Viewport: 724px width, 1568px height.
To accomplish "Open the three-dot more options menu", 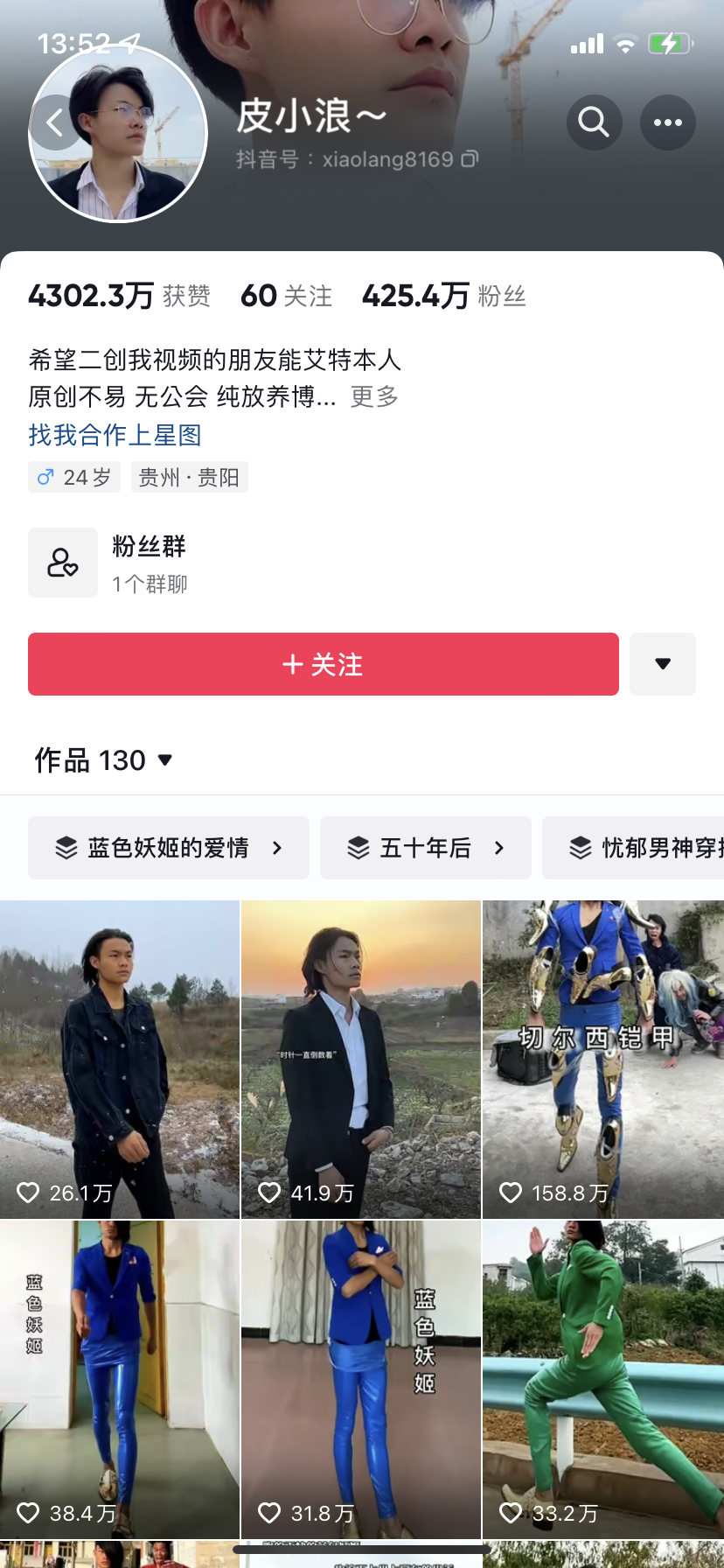I will point(667,122).
